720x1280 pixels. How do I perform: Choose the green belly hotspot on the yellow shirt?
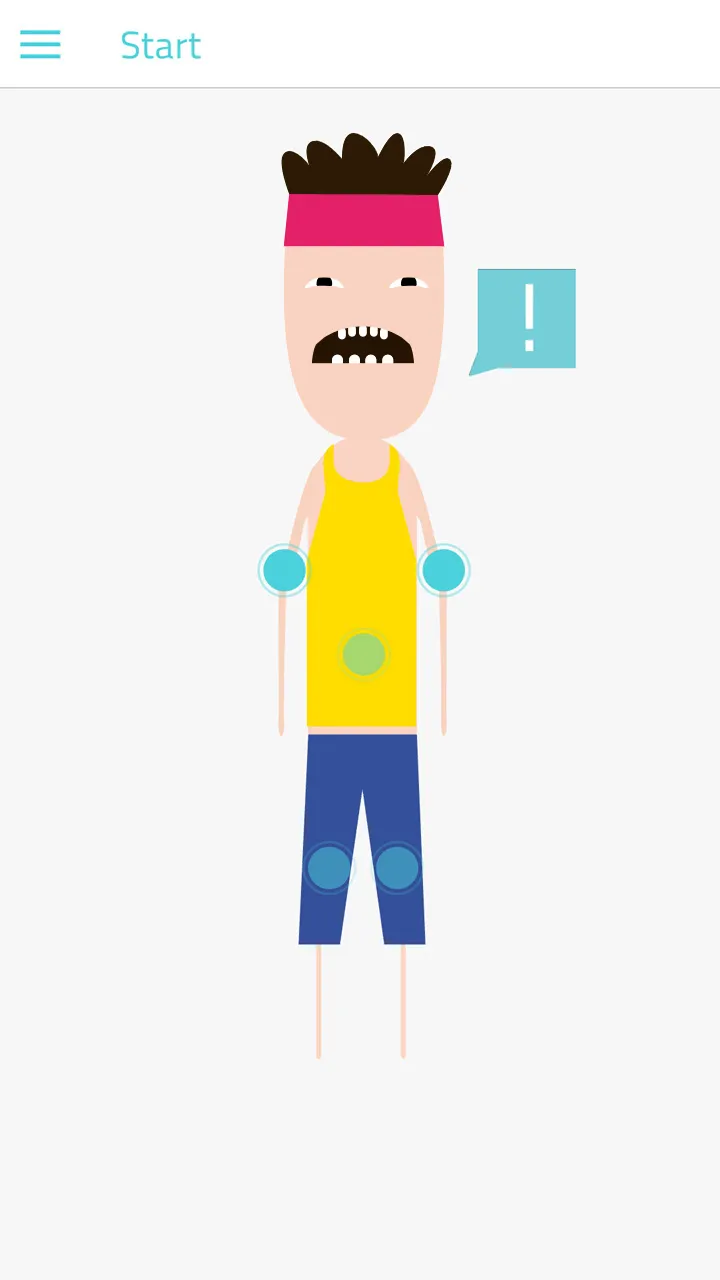pos(364,654)
